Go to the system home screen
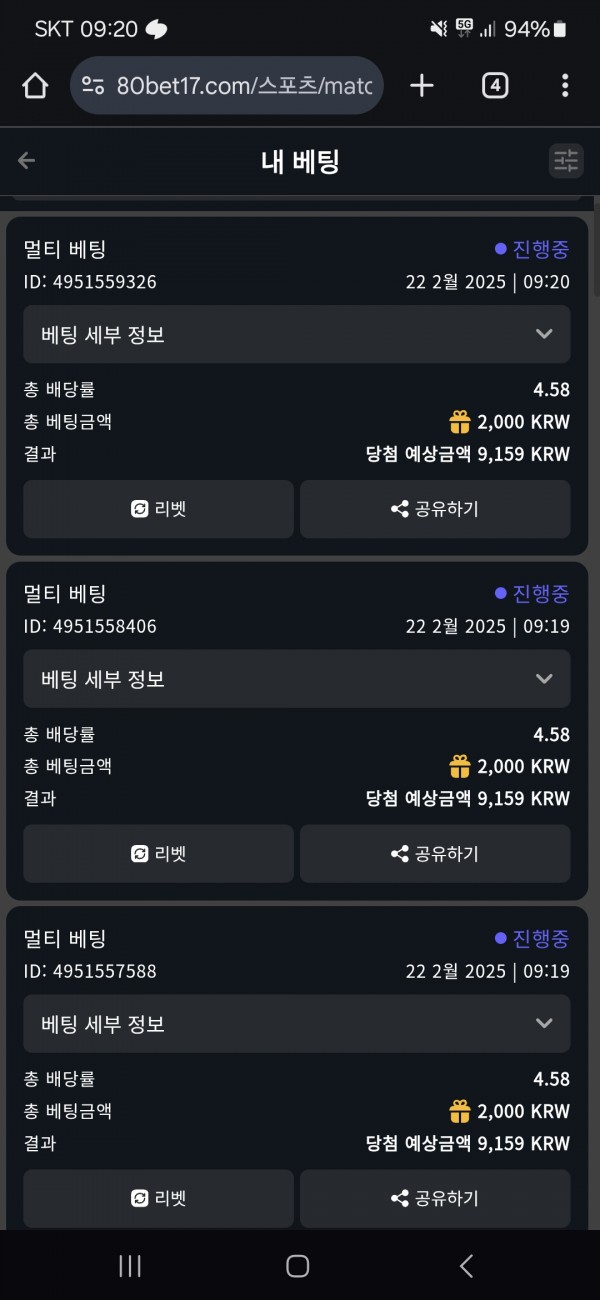 pyautogui.click(x=298, y=1266)
